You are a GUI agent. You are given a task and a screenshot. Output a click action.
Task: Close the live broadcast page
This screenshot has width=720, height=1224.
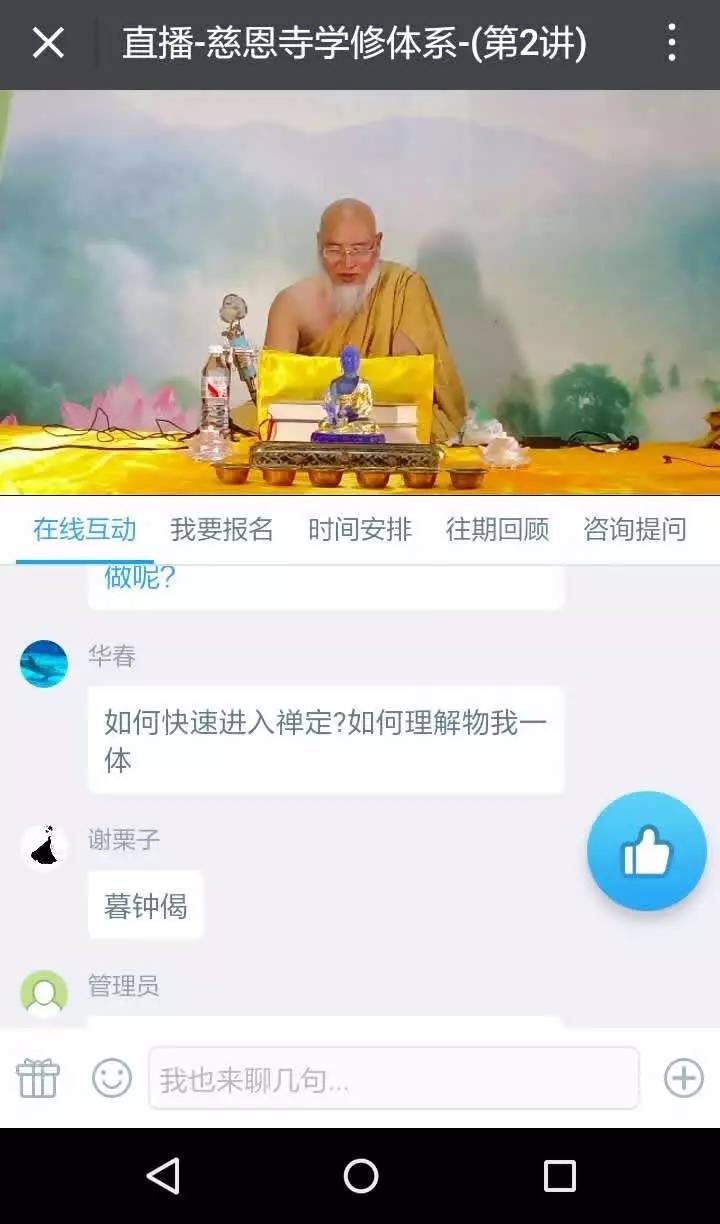pos(48,43)
